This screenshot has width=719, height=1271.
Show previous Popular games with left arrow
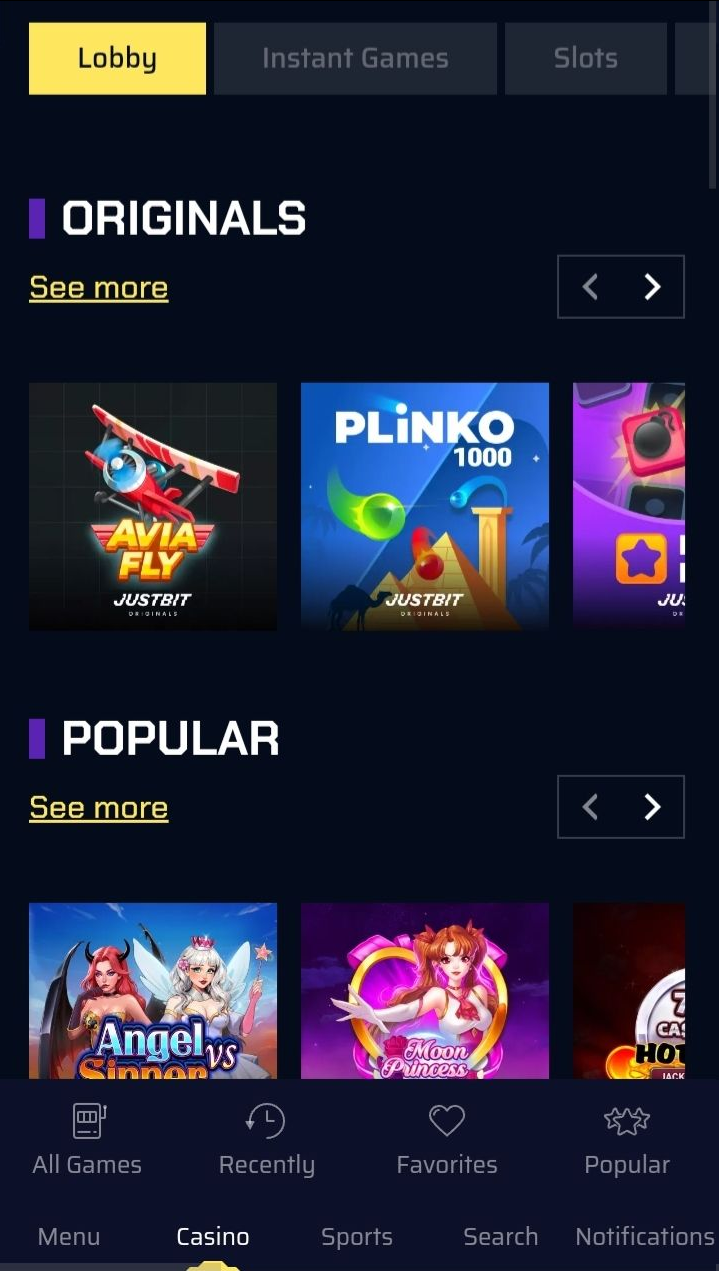(590, 807)
